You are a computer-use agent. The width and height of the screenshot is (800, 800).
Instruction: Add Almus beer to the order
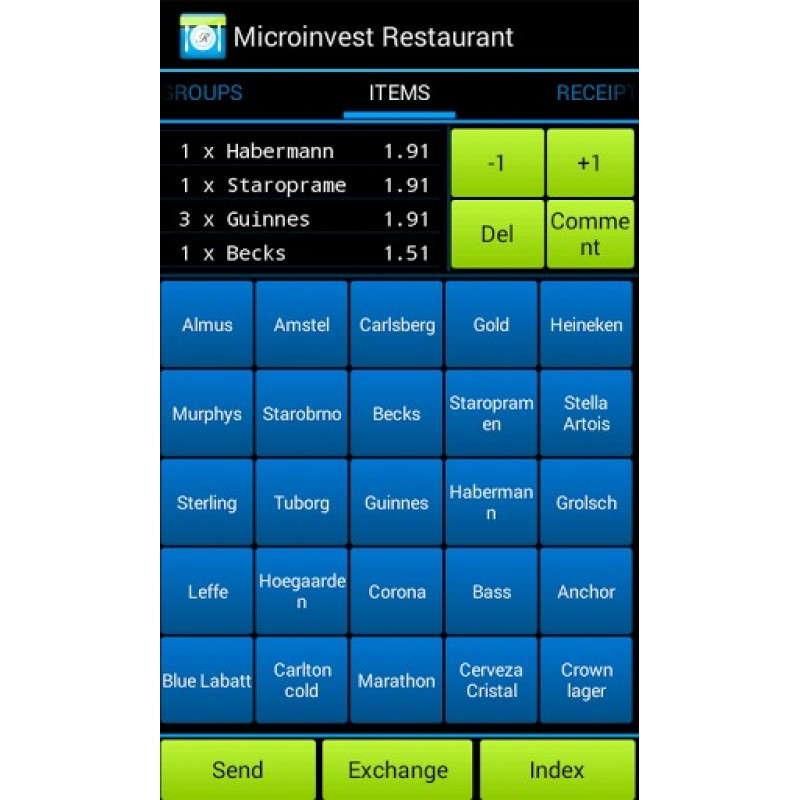[x=207, y=325]
